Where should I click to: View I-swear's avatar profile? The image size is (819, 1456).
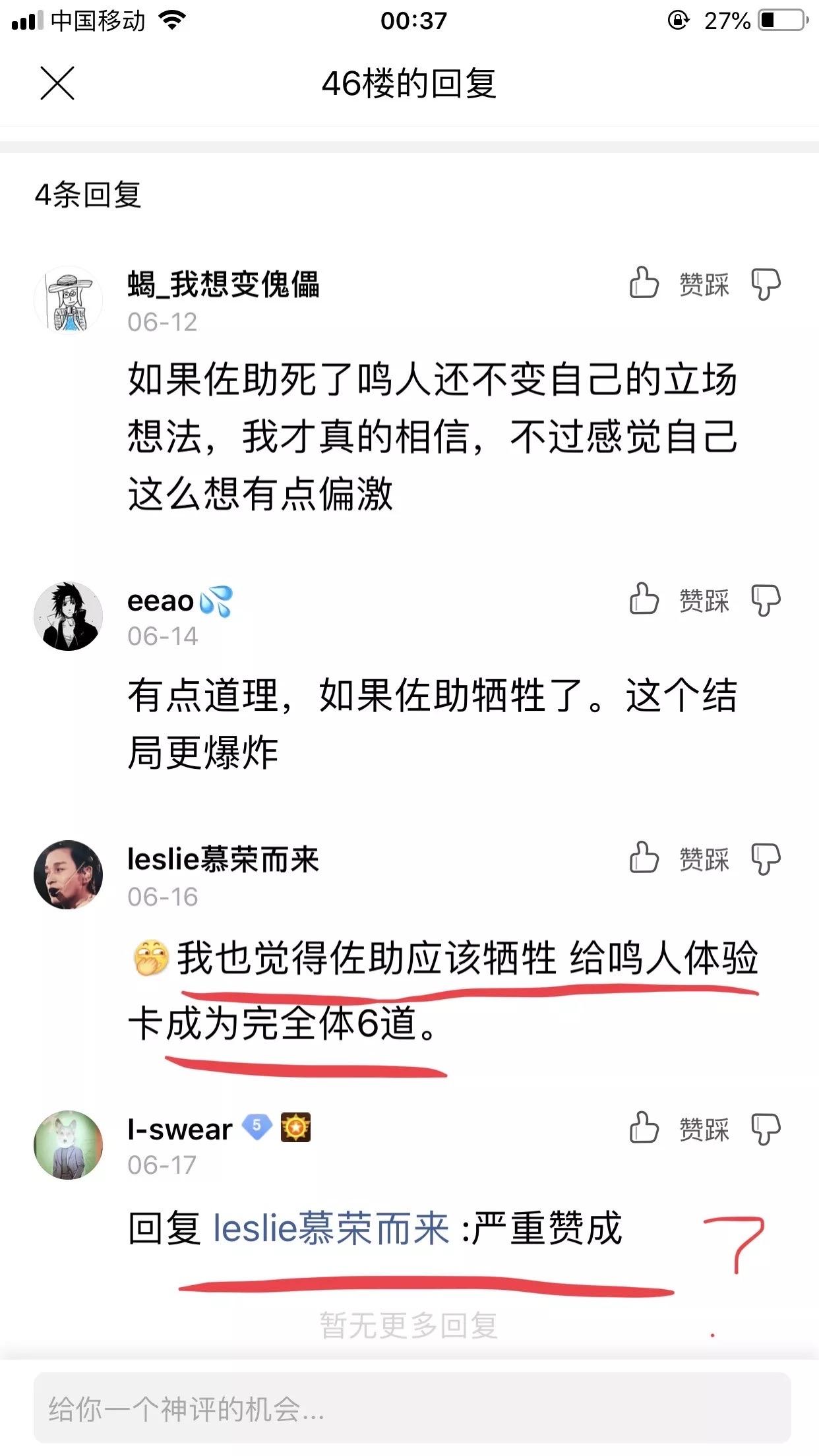(69, 1145)
